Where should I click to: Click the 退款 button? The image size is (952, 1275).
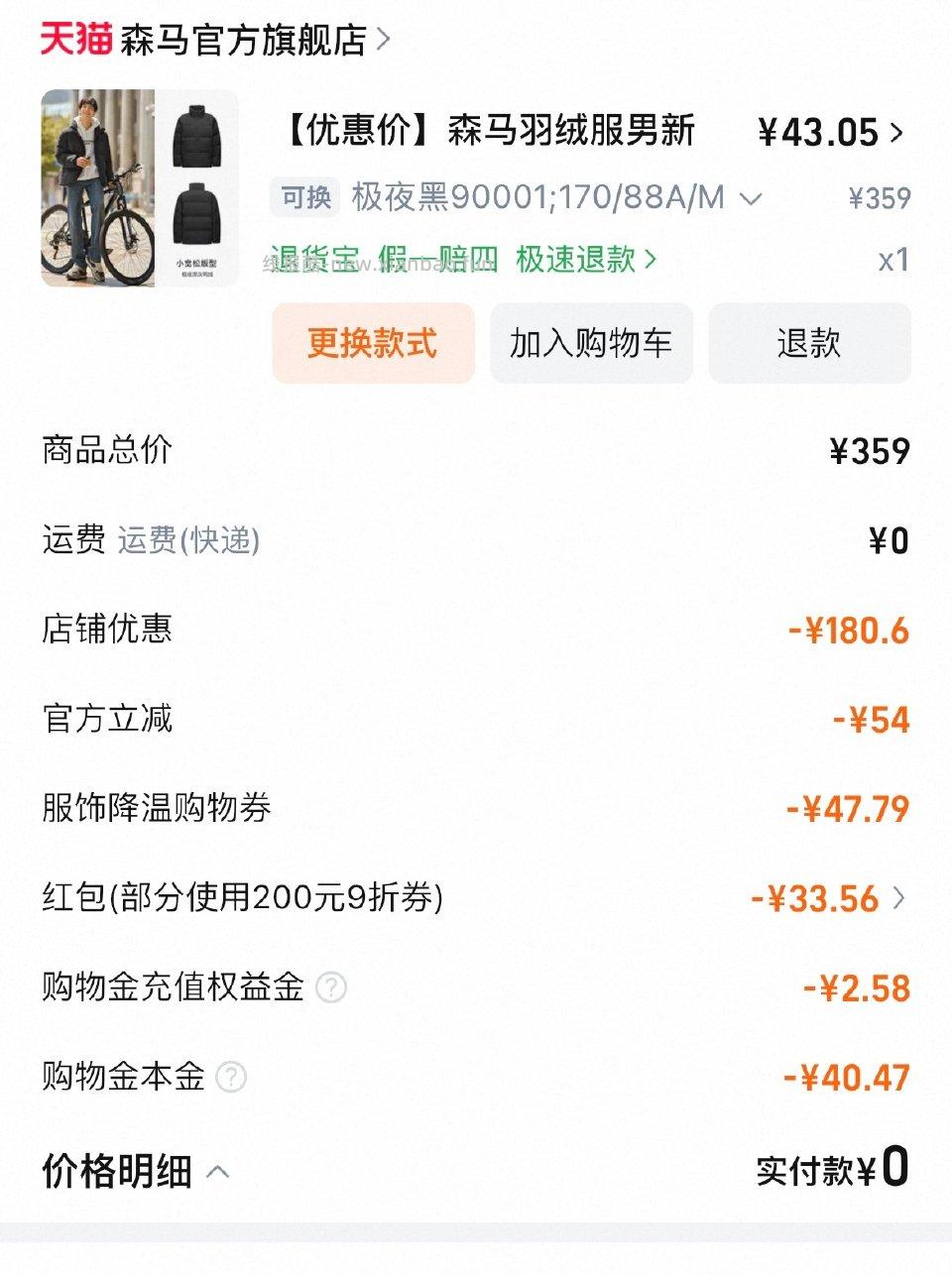point(809,343)
